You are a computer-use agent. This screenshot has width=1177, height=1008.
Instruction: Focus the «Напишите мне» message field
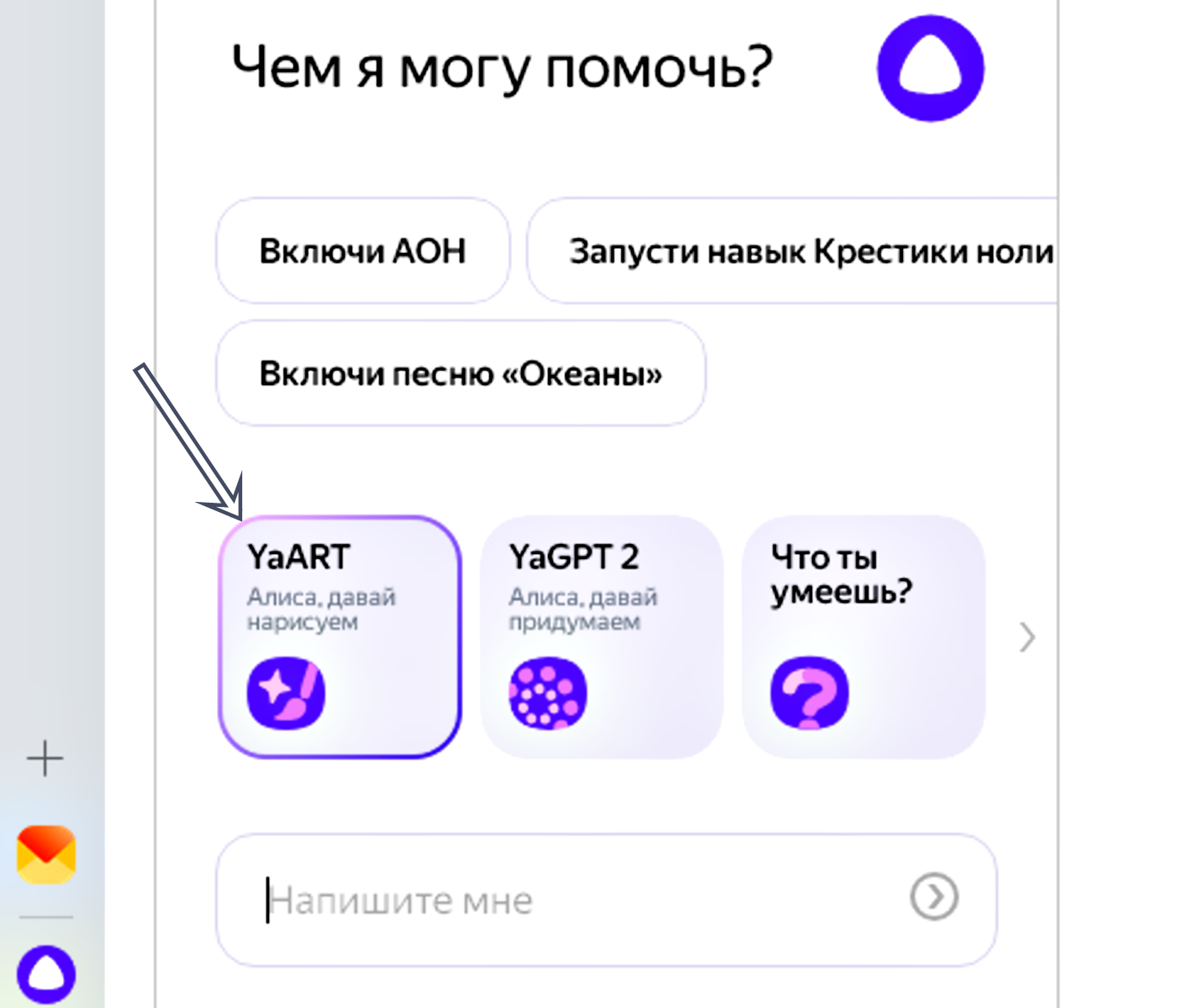[572, 900]
